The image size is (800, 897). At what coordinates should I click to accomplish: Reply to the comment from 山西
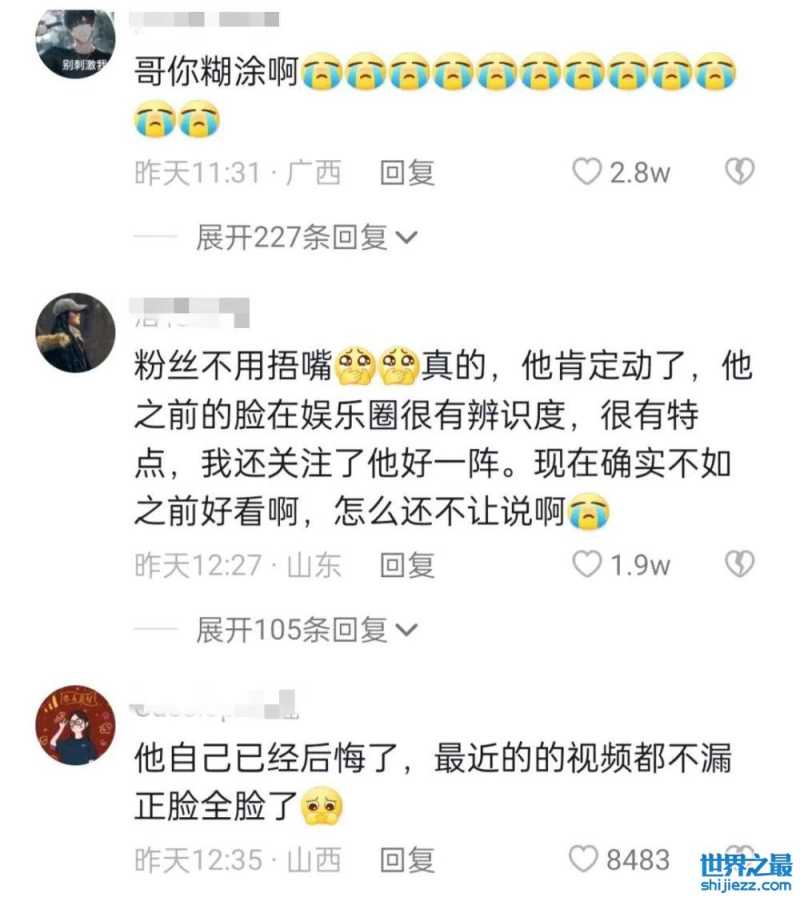tap(407, 859)
